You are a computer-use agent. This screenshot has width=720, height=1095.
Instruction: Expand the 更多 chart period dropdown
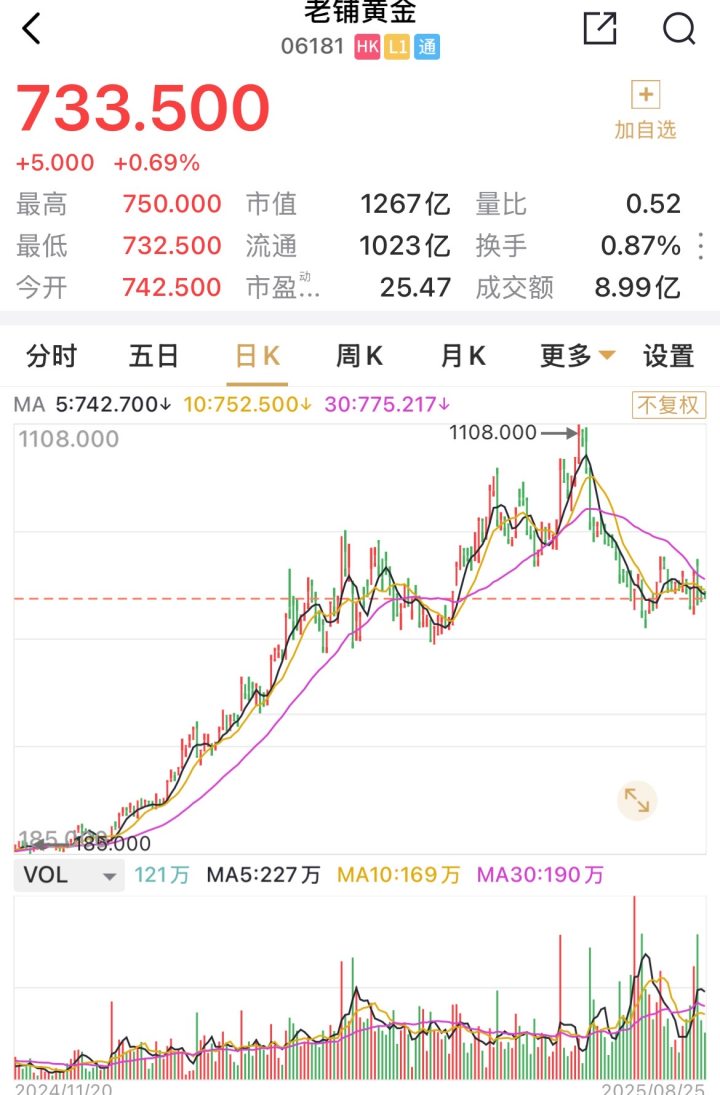coord(578,356)
